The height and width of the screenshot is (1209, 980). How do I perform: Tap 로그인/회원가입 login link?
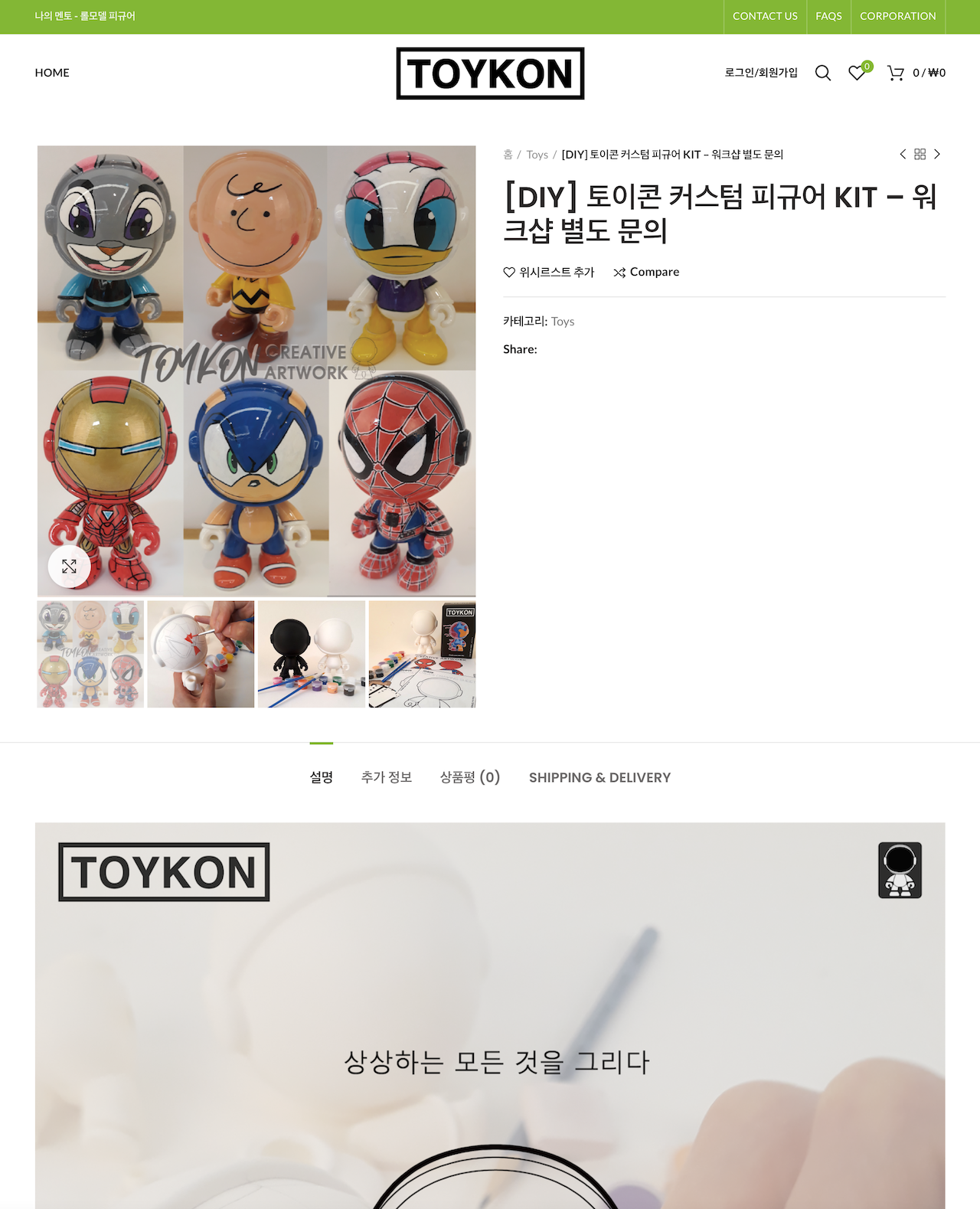tap(761, 73)
